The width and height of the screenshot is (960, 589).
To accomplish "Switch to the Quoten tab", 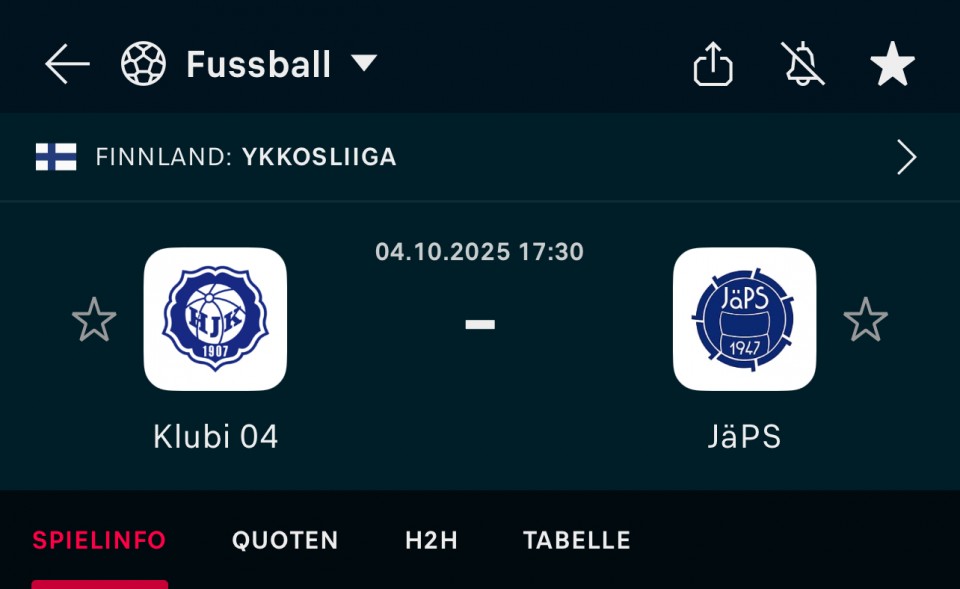I will (285, 541).
